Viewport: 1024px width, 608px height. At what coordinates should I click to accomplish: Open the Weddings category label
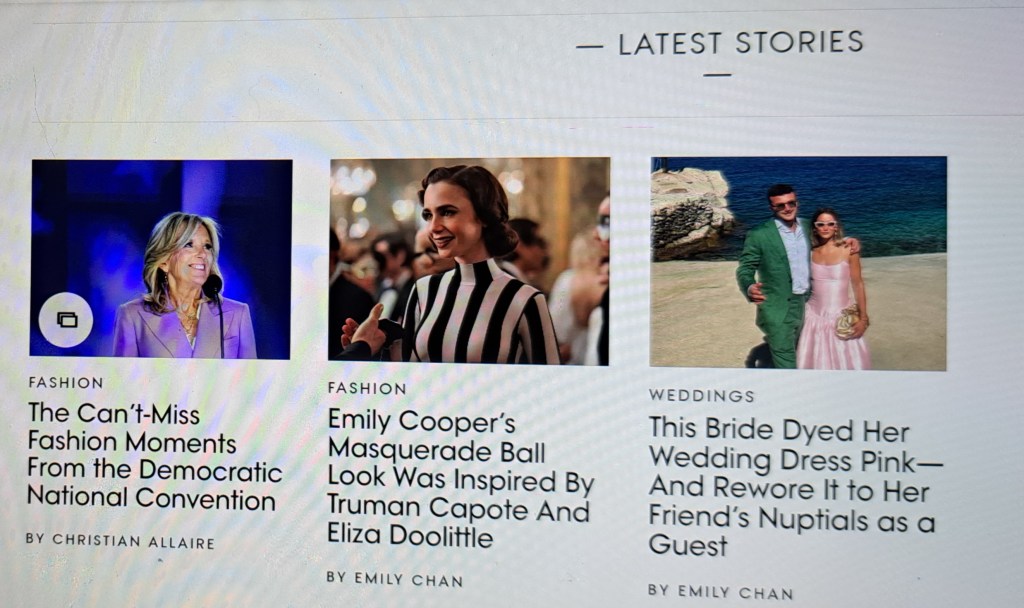click(x=701, y=396)
